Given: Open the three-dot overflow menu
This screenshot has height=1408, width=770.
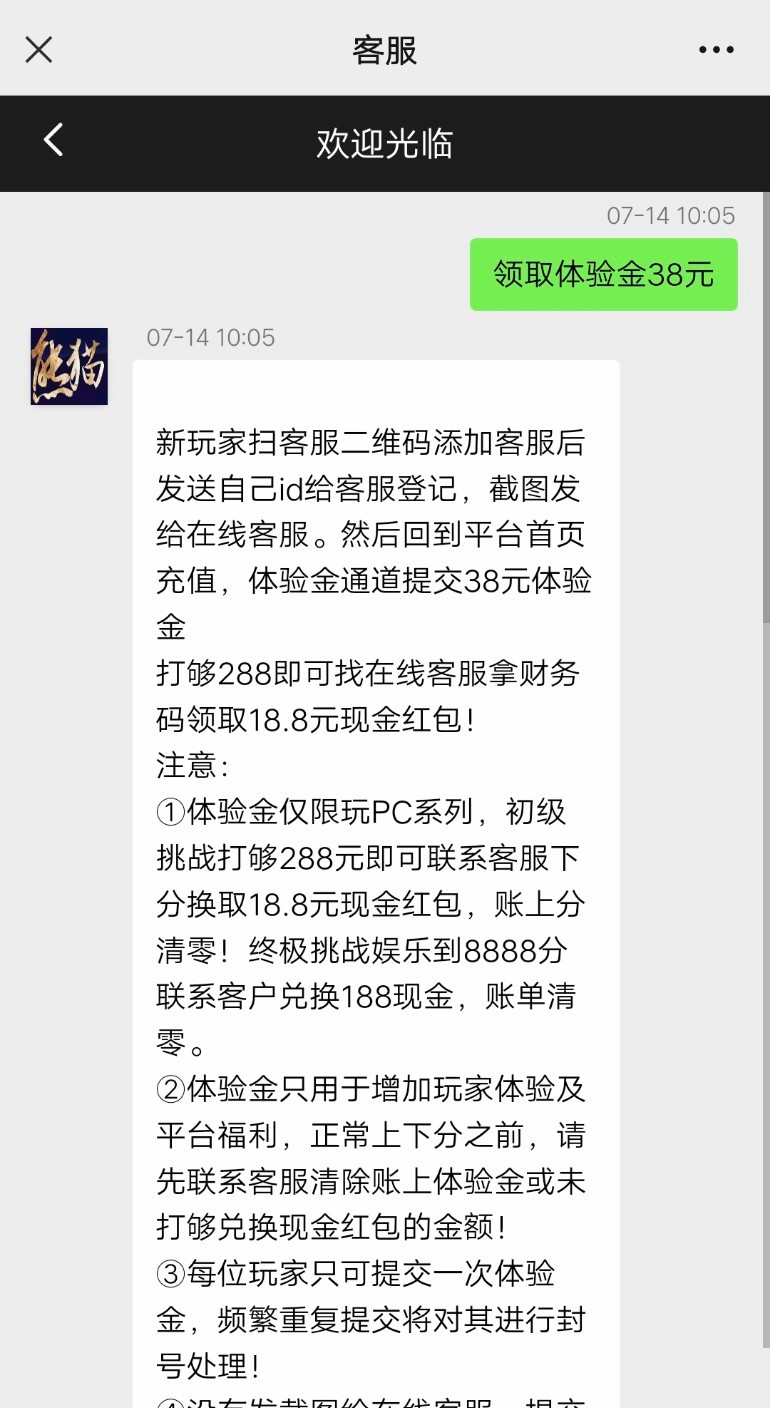Looking at the screenshot, I should 716,49.
